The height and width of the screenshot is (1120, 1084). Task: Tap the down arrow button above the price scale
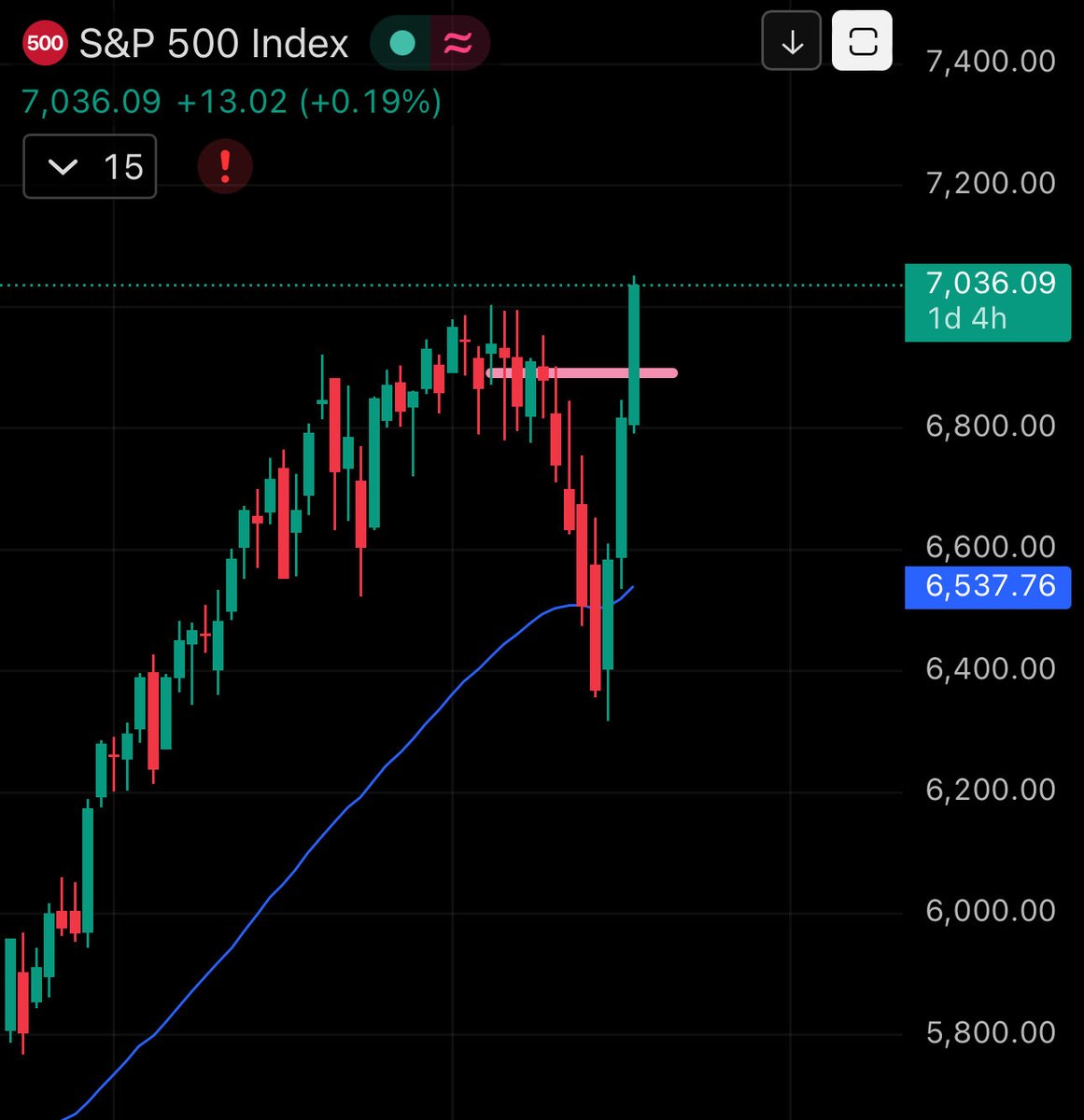[x=792, y=42]
